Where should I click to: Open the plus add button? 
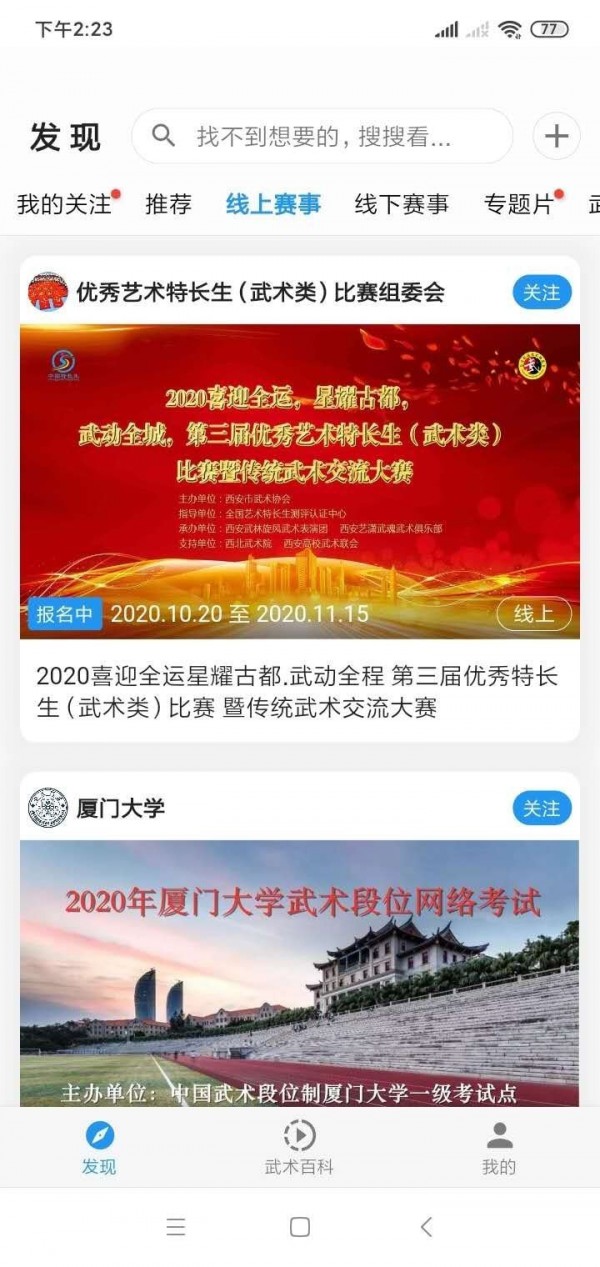pyautogui.click(x=556, y=136)
